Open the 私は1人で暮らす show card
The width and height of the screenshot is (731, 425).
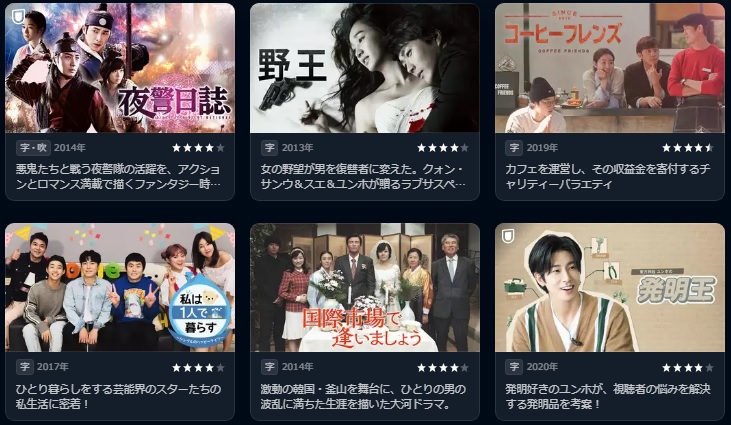click(x=120, y=288)
